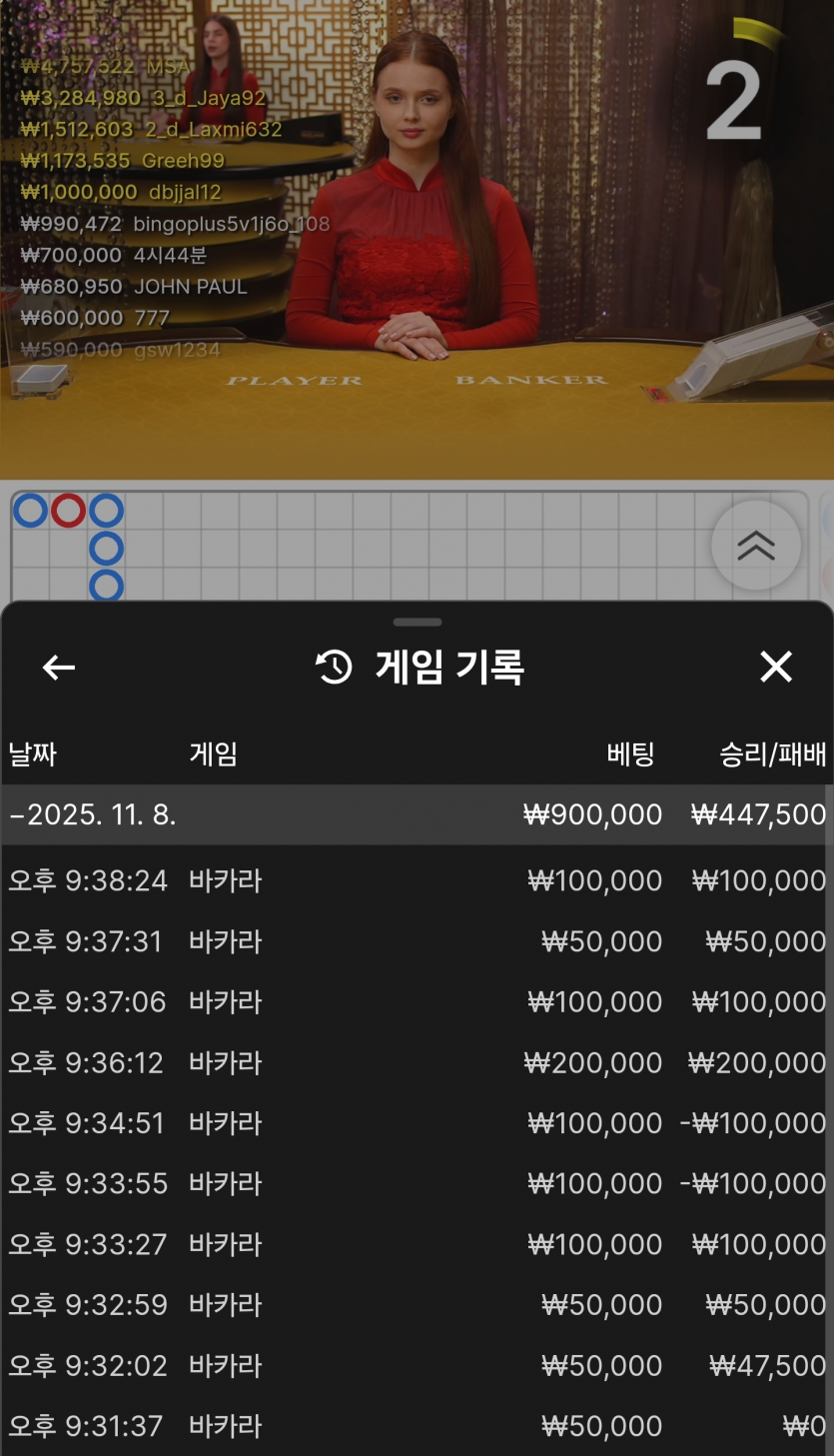The height and width of the screenshot is (1456, 834).
Task: Open the baccarat round at 9:37:31
Action: (x=417, y=941)
